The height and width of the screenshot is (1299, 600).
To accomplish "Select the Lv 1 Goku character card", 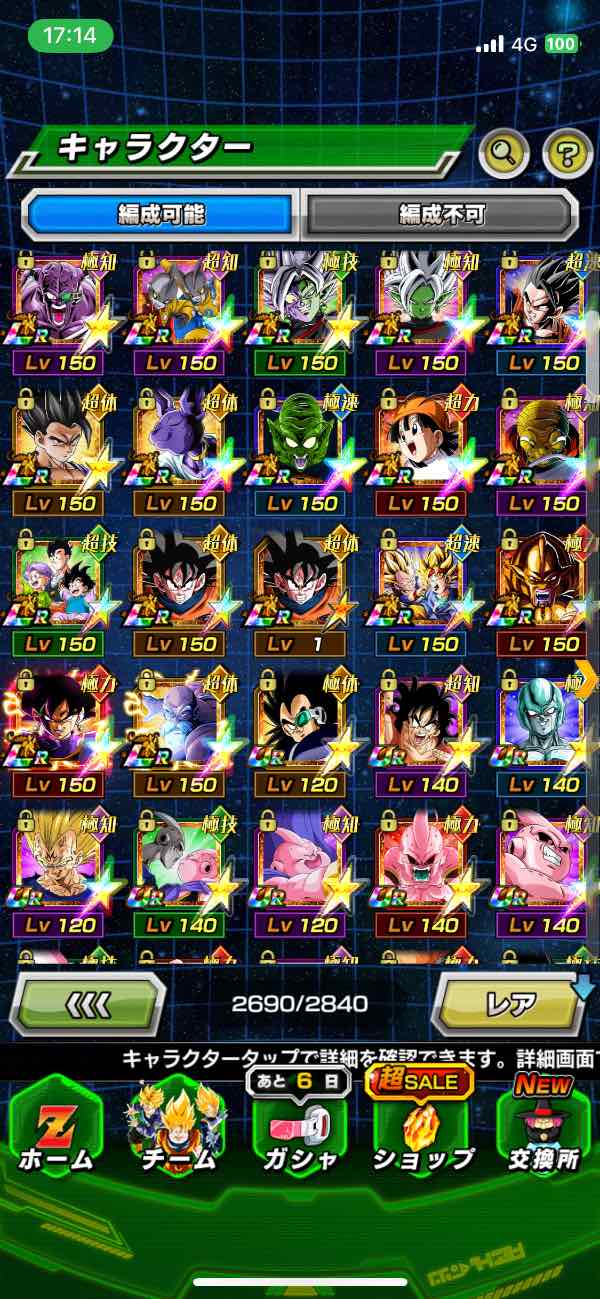I will [301, 591].
